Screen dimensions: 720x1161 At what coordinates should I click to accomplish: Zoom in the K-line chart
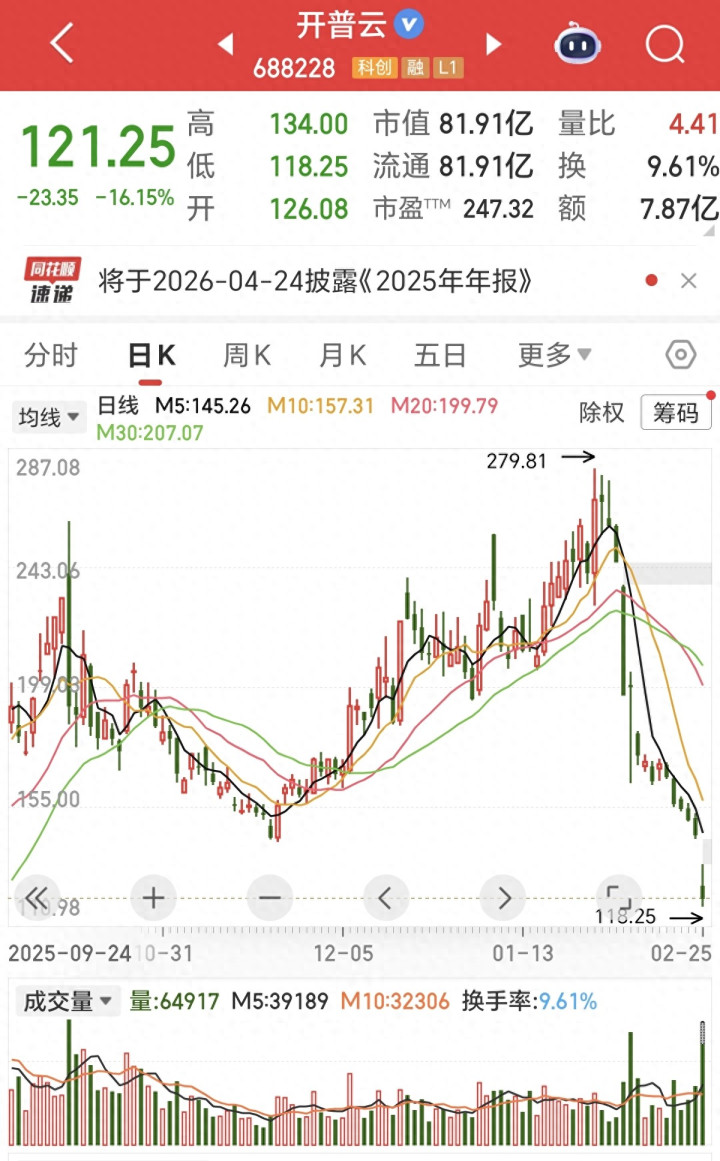153,897
